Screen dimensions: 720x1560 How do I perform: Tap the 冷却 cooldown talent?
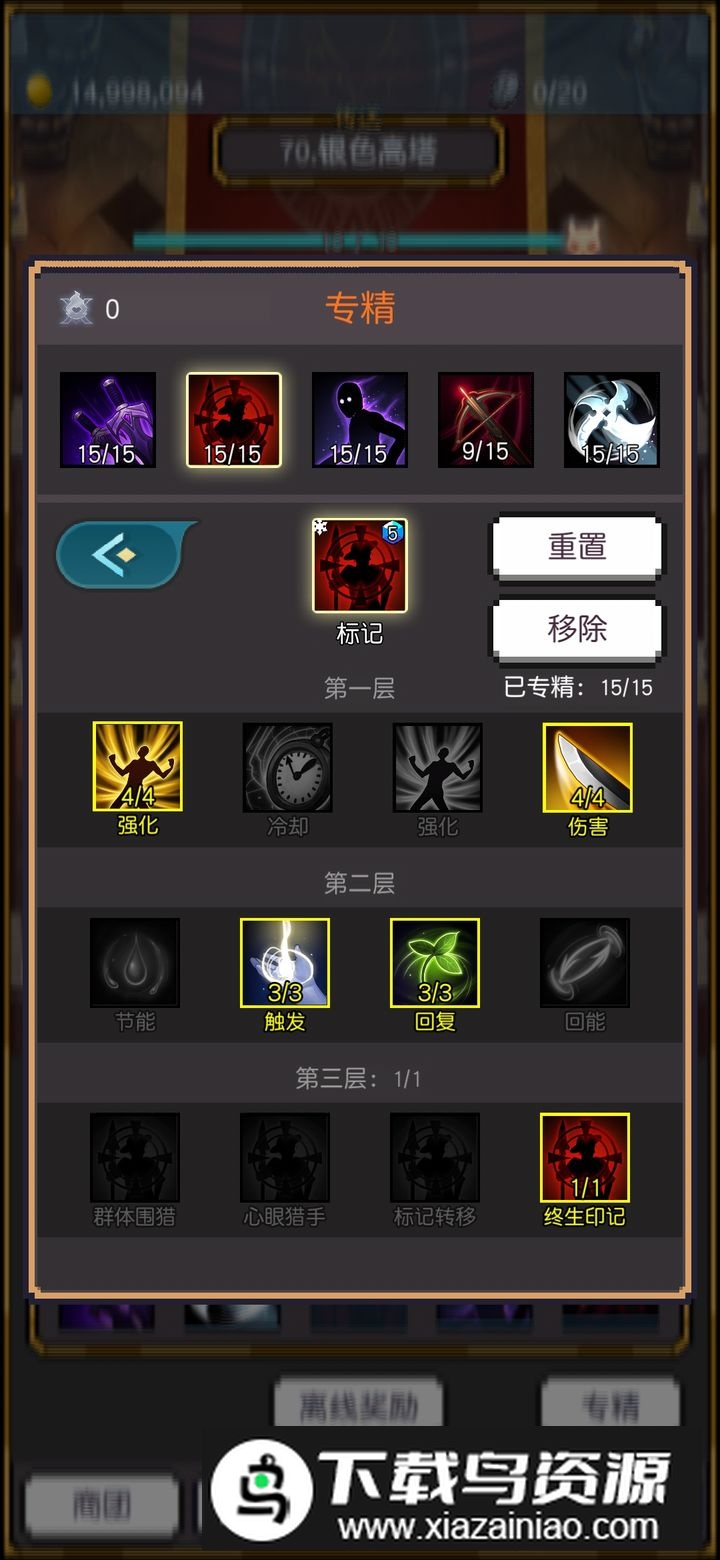click(287, 768)
